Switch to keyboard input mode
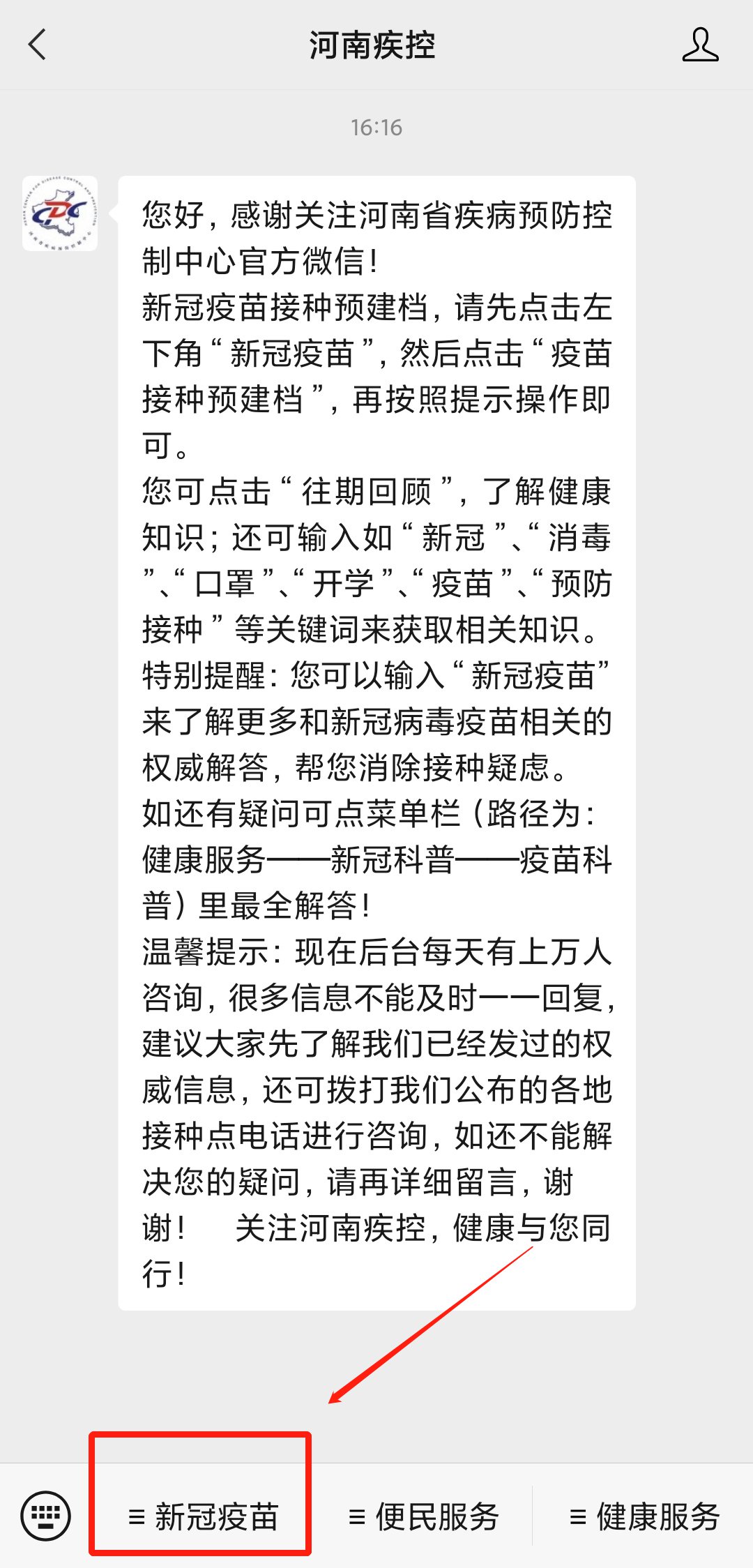This screenshot has width=753, height=1568. click(46, 1515)
